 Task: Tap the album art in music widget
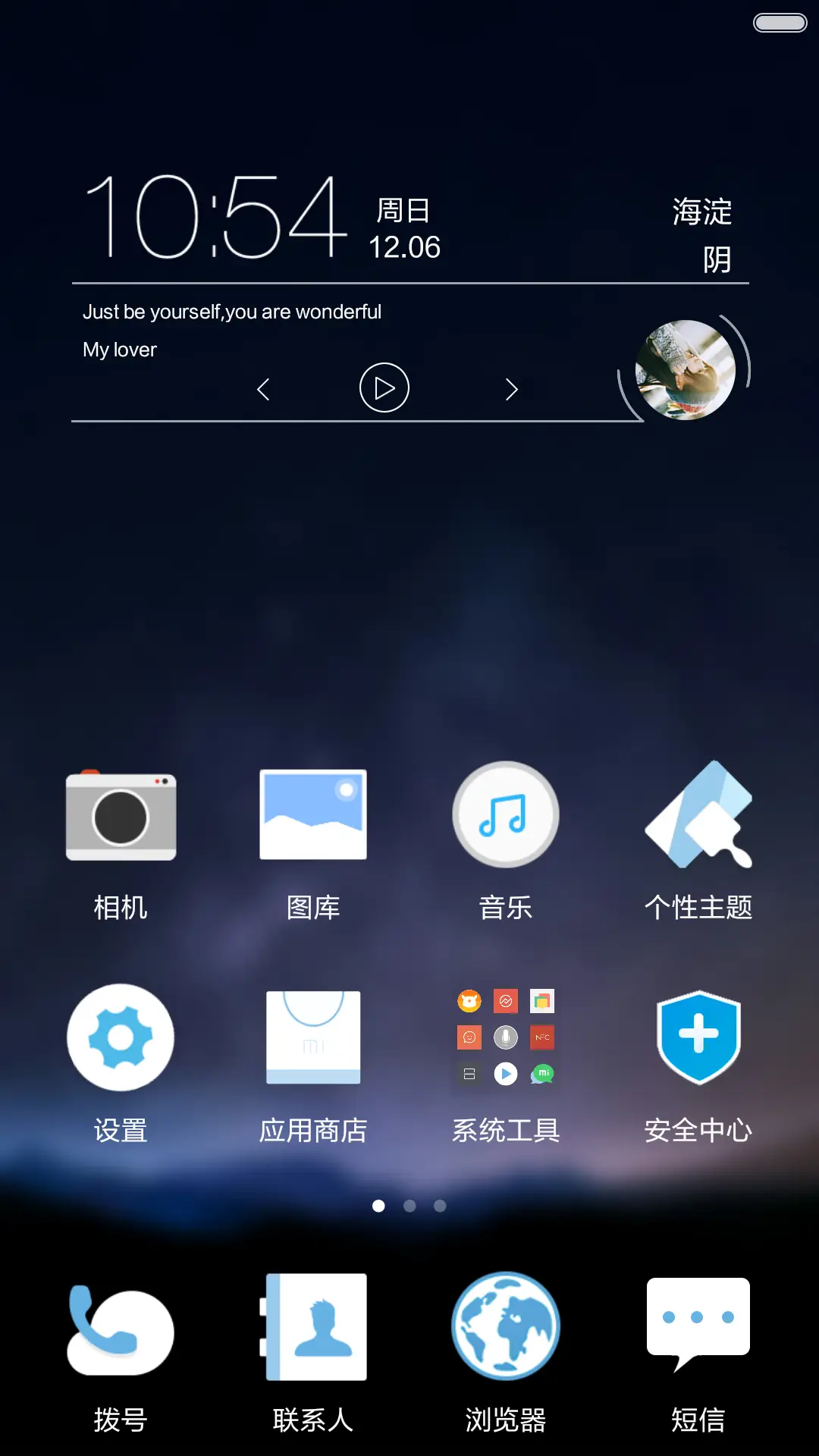click(x=685, y=370)
